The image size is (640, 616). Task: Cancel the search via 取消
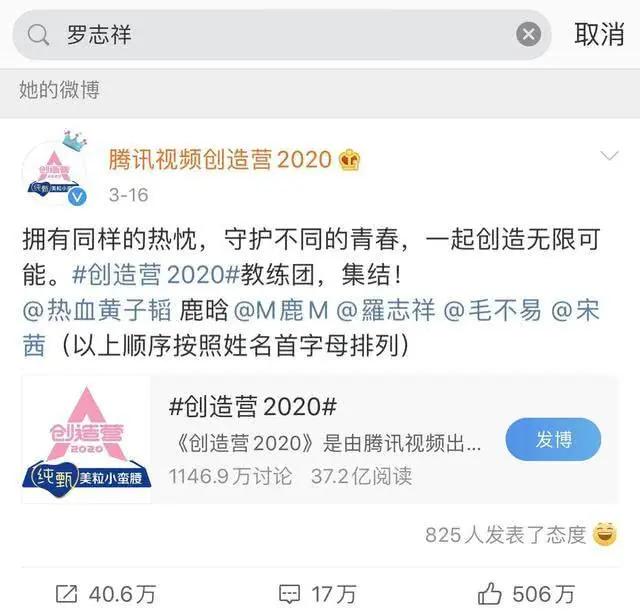pyautogui.click(x=599, y=34)
